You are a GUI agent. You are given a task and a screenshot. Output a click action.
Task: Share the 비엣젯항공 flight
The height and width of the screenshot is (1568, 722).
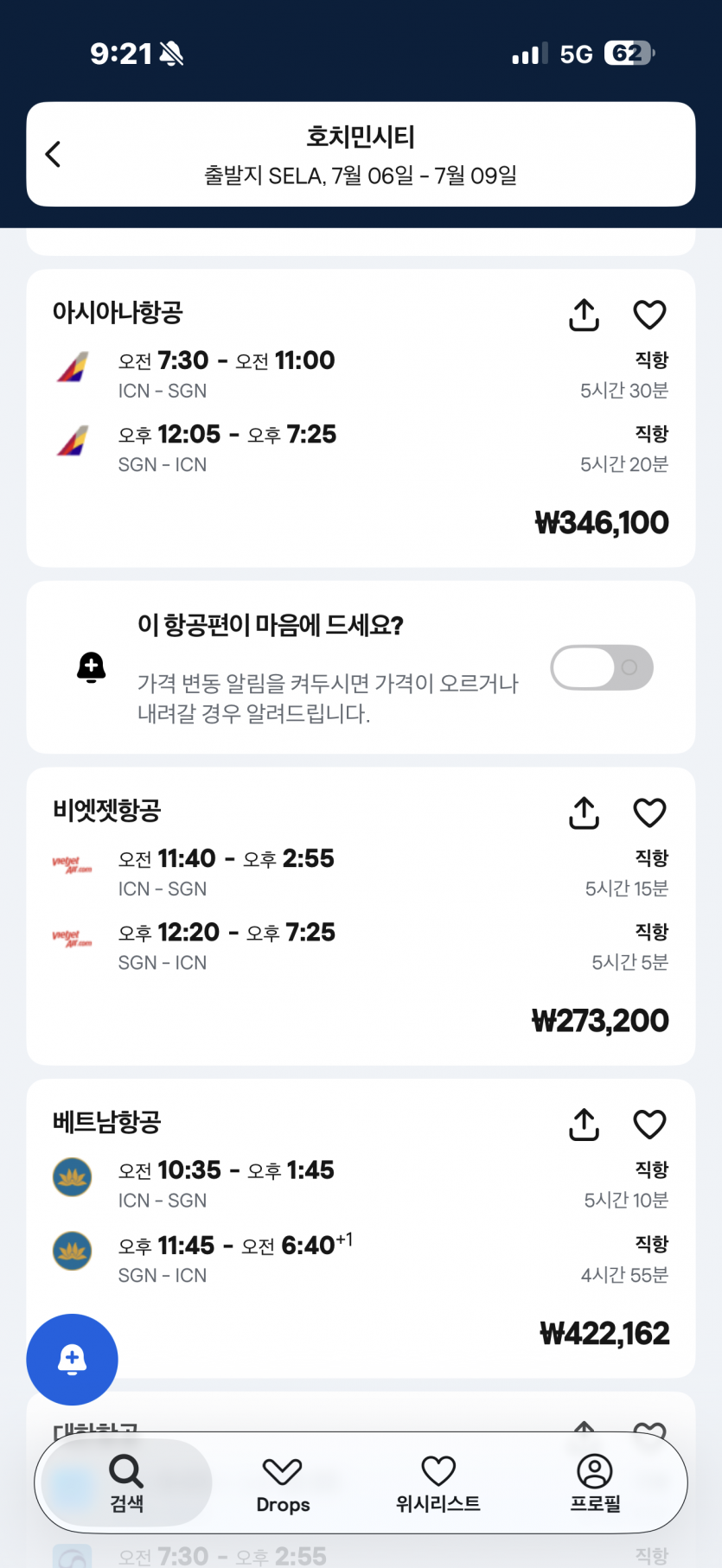click(x=584, y=813)
